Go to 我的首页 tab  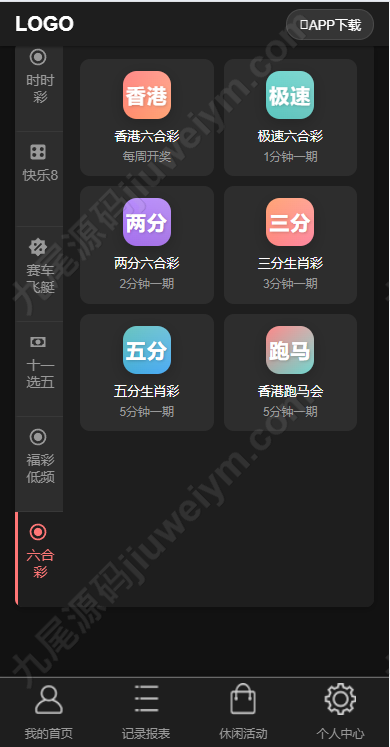(x=49, y=712)
